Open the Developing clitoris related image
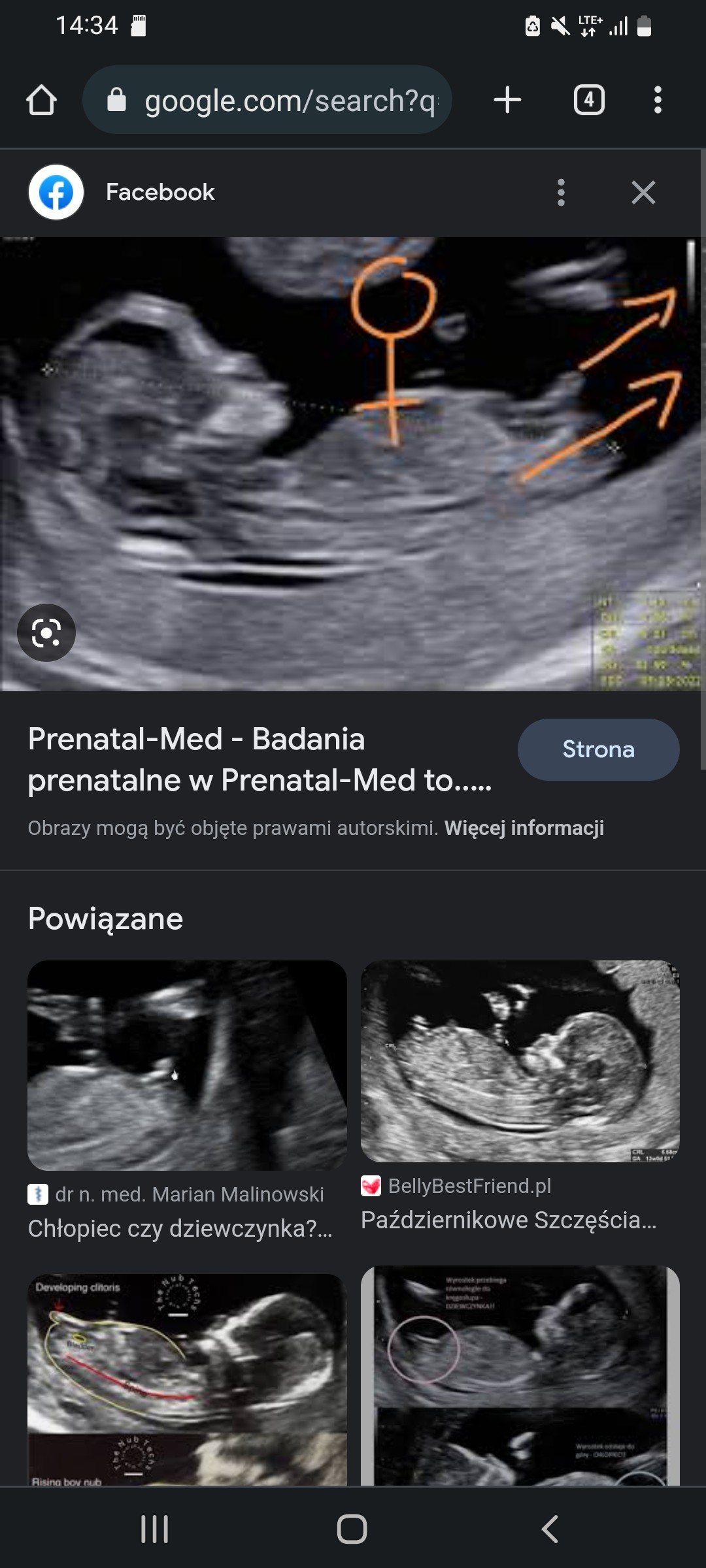 coord(187,1379)
